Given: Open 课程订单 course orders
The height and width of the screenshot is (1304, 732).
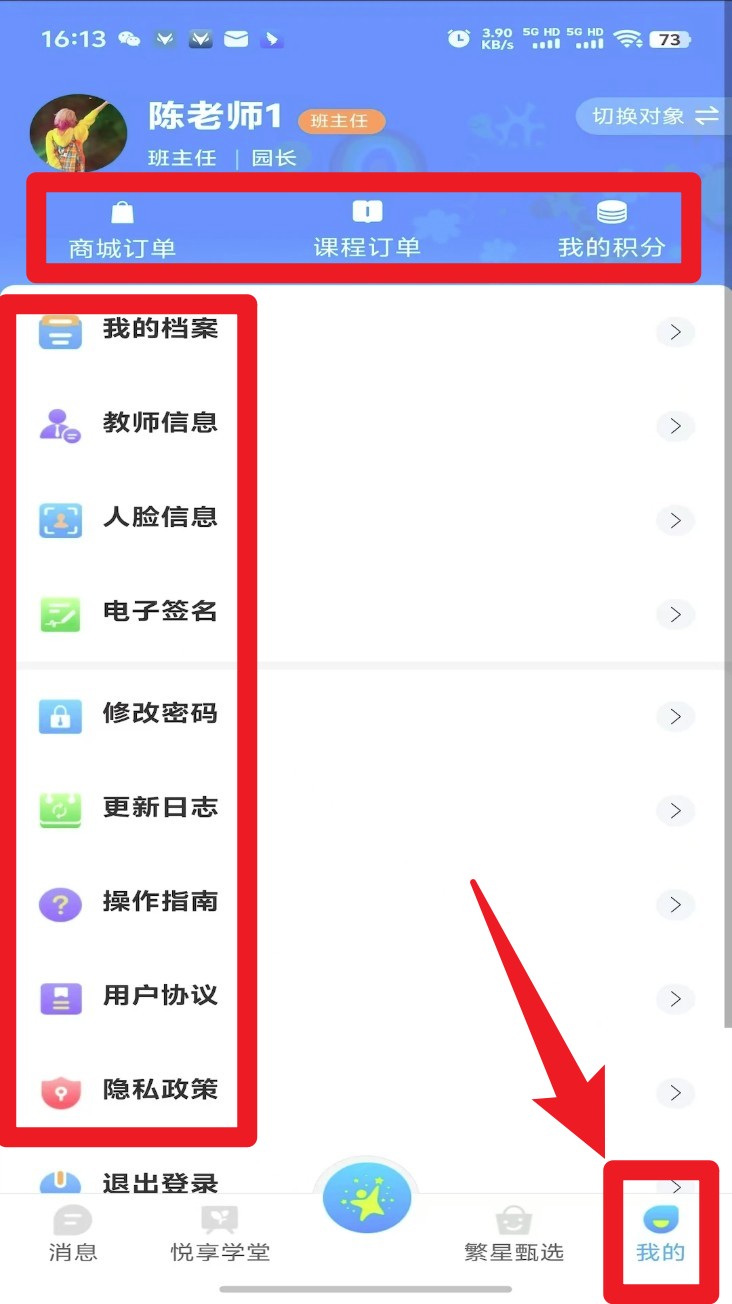Looking at the screenshot, I should click(367, 230).
